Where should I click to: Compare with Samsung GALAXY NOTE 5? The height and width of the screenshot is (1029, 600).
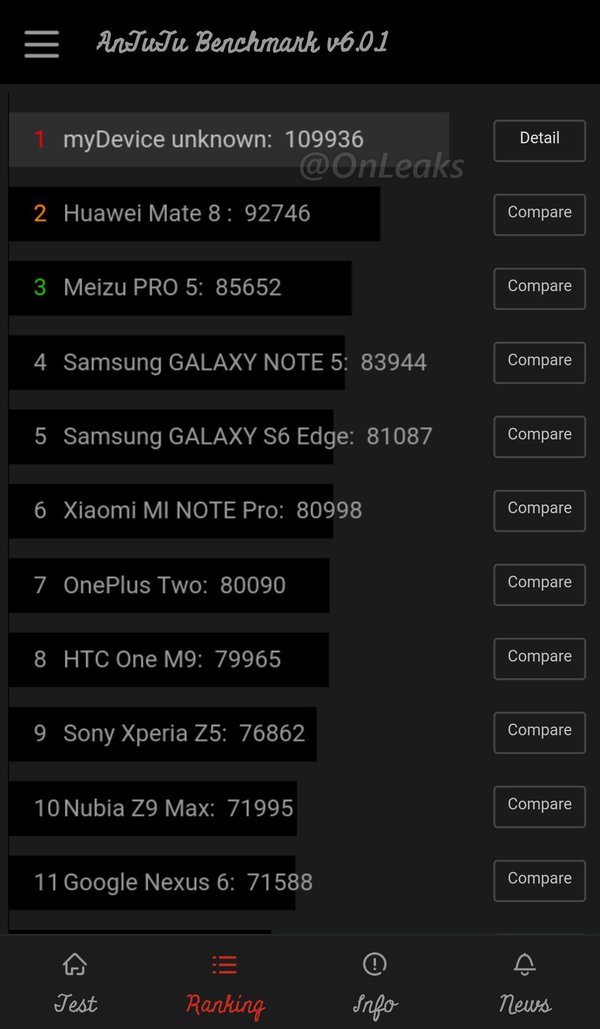[539, 362]
